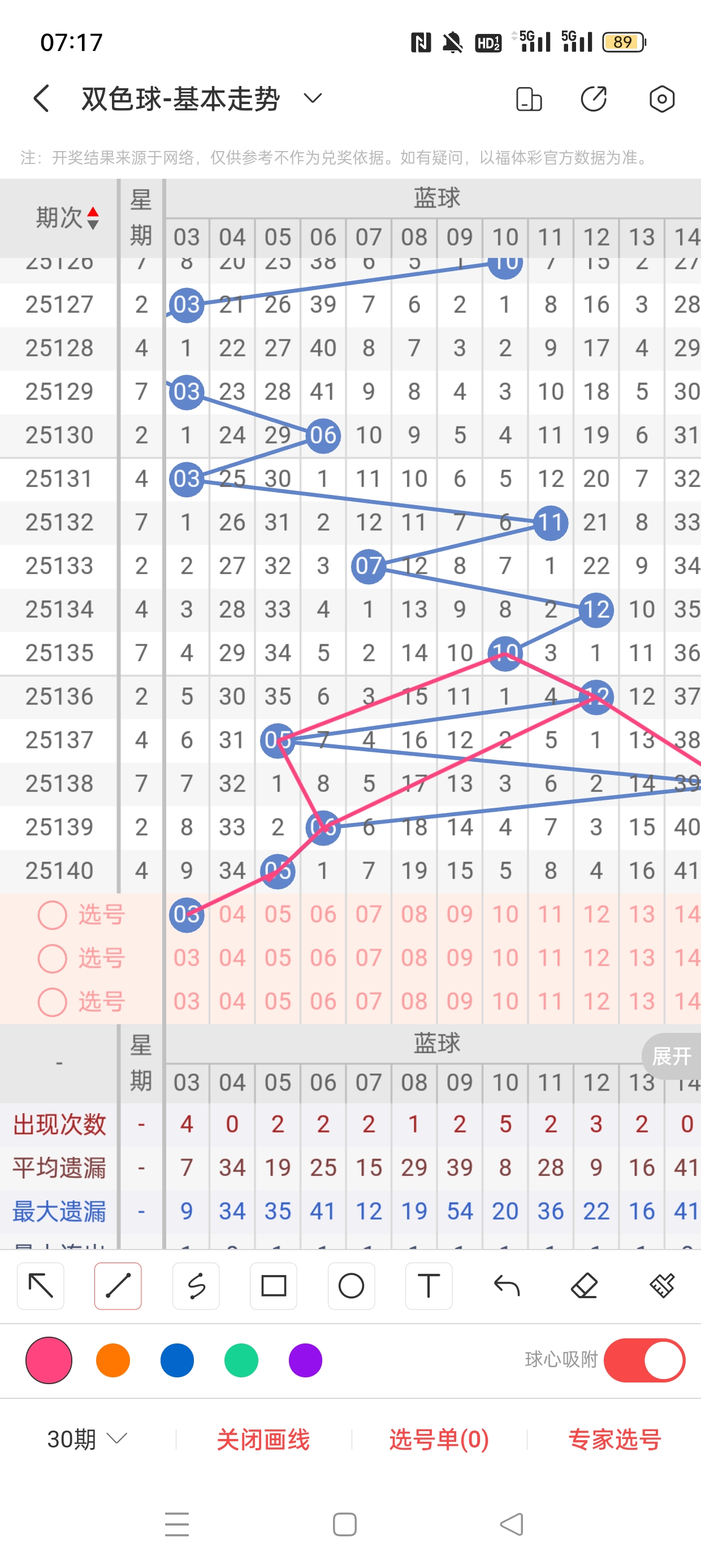The width and height of the screenshot is (701, 1568).
Task: Set drawing color to green
Action: click(x=241, y=1360)
